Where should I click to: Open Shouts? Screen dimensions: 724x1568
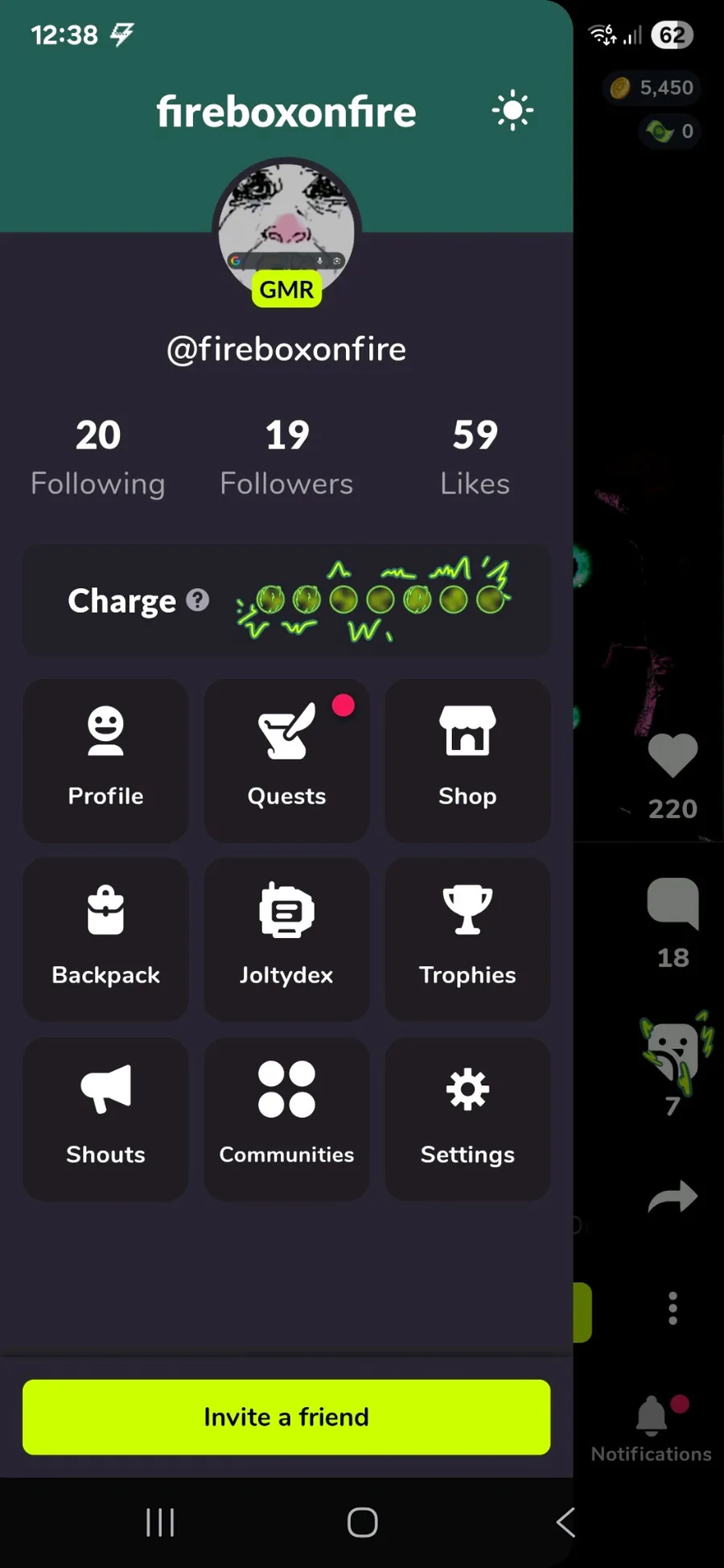coord(105,1119)
